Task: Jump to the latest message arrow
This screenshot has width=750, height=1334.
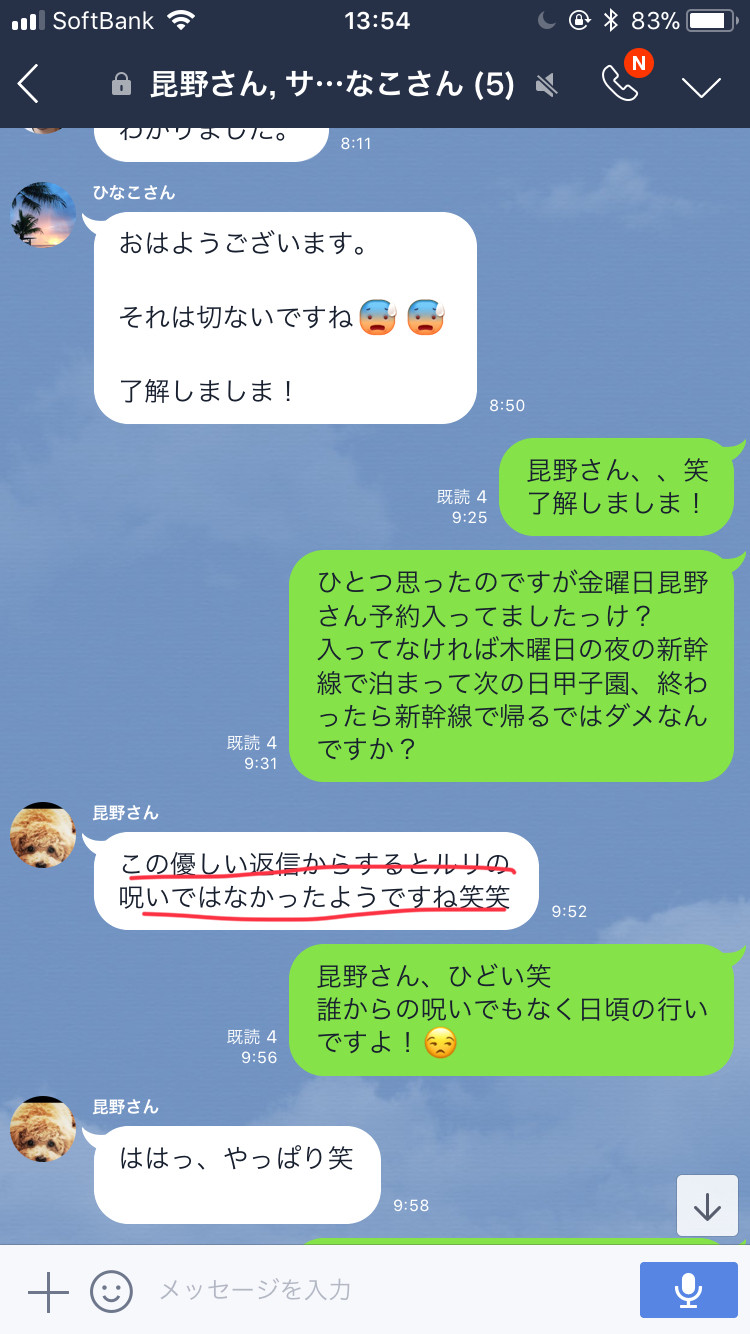Action: tap(707, 1206)
